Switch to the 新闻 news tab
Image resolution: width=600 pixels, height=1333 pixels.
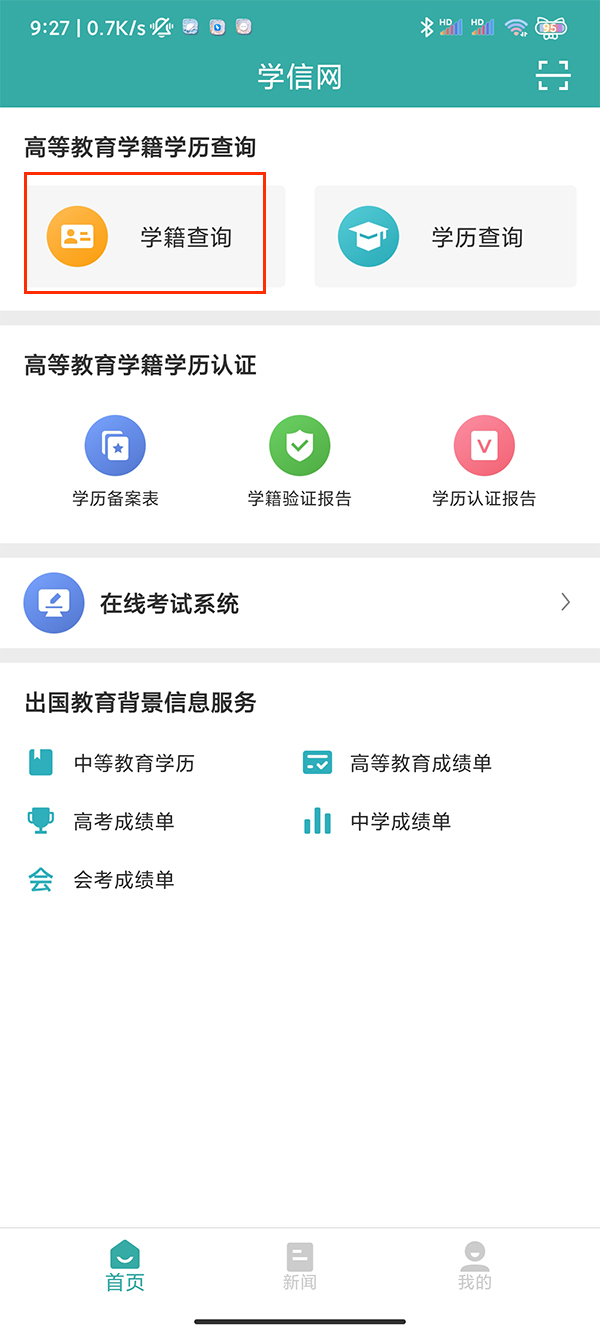tap(300, 1265)
